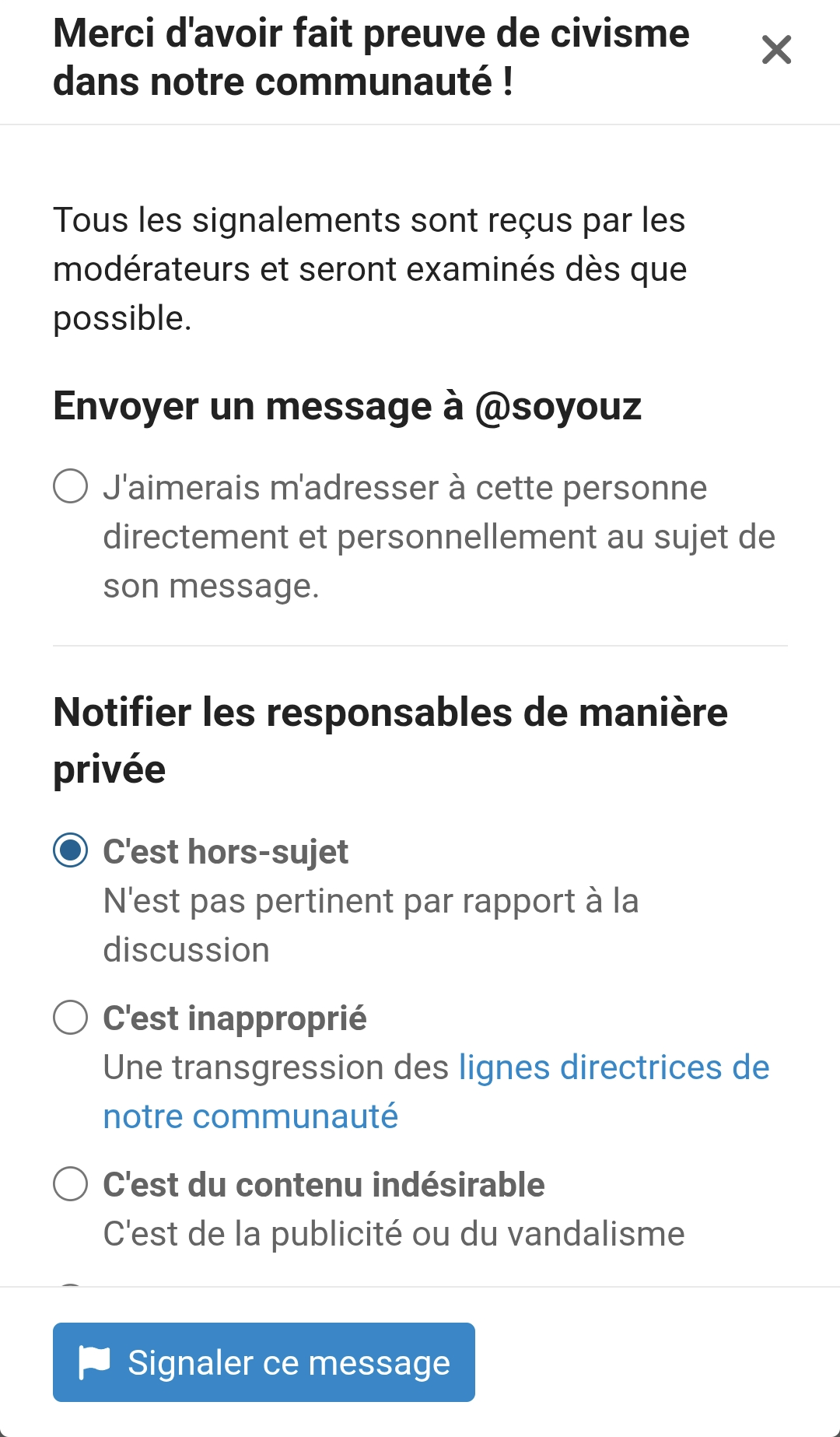Select the direct message to @soyouz option
Viewport: 840px width, 1437px height.
pyautogui.click(x=70, y=486)
